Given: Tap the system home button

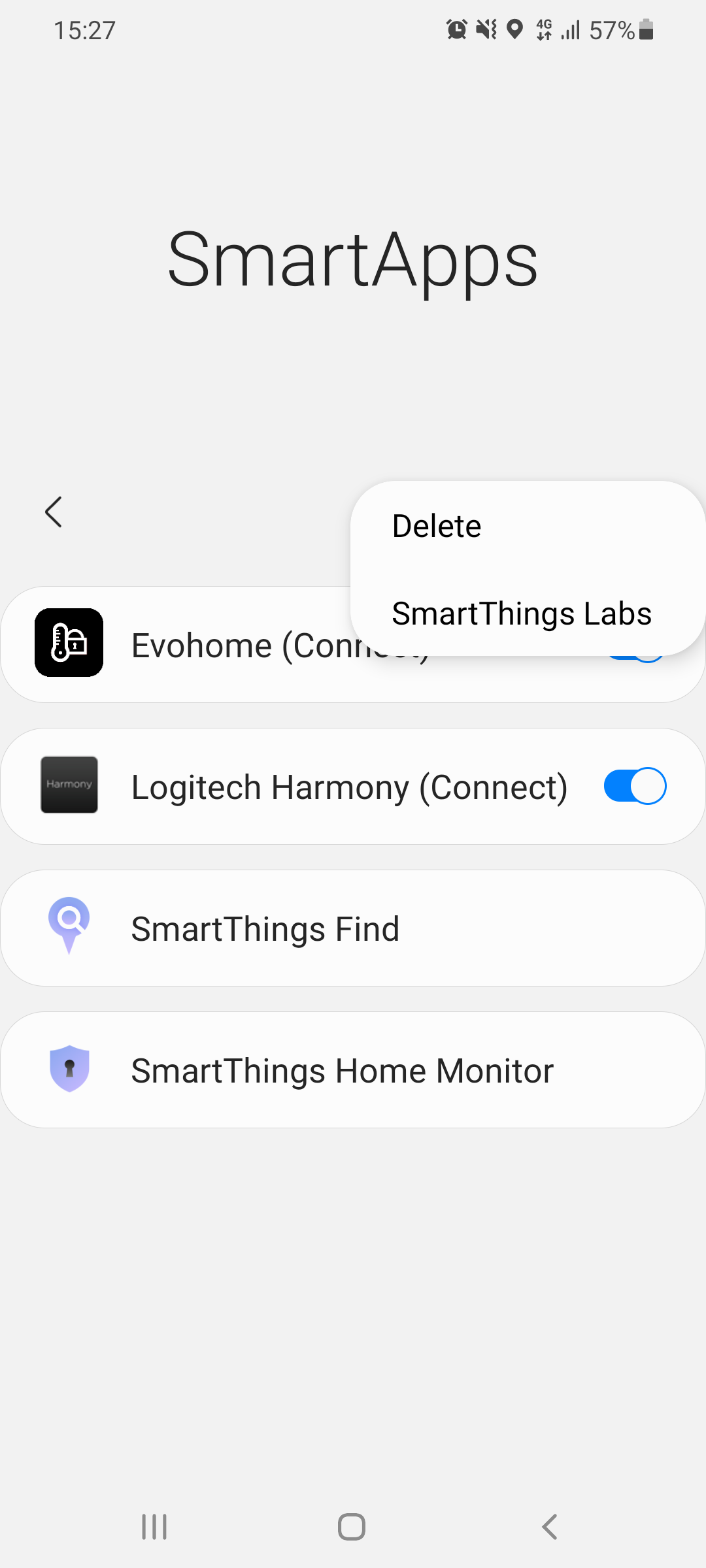Looking at the screenshot, I should point(352,1527).
